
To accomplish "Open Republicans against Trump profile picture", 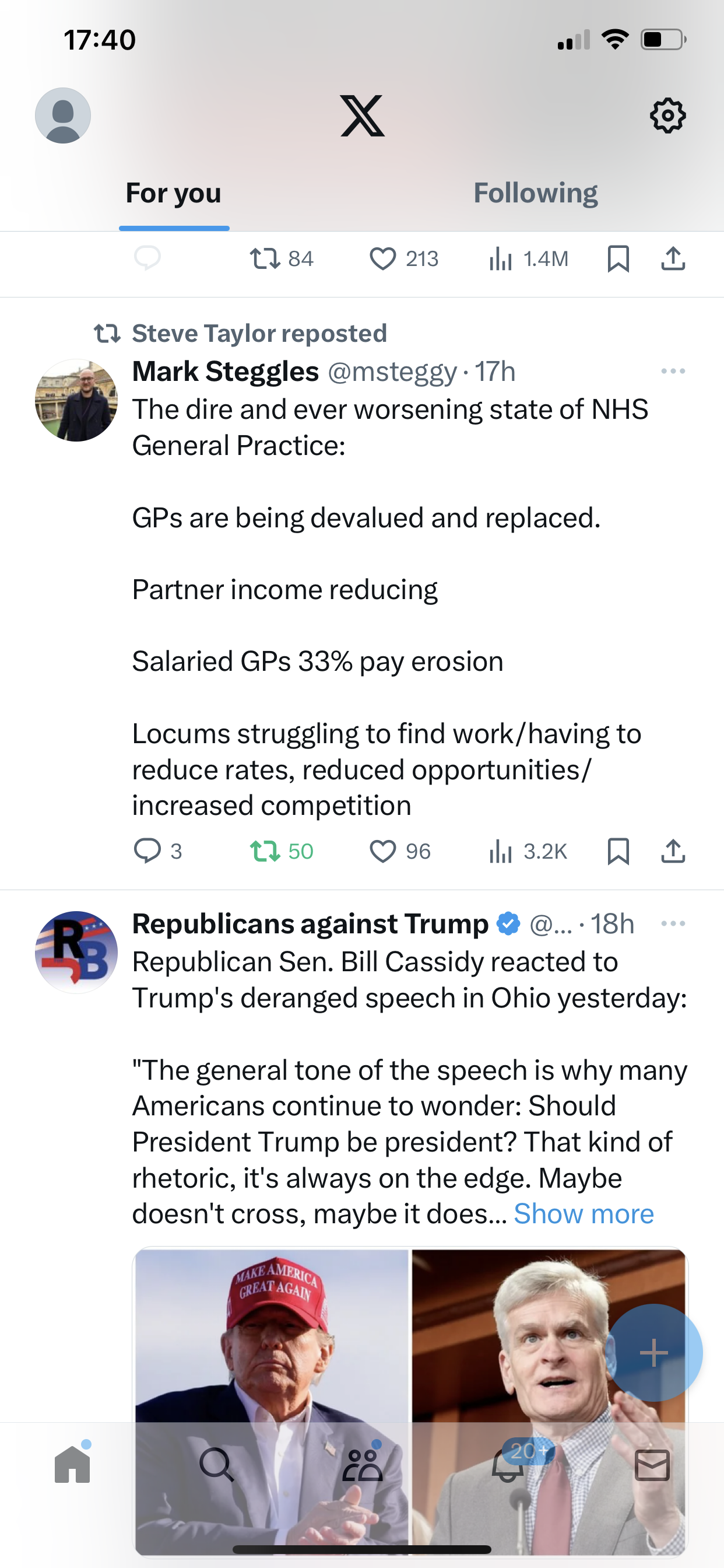I will coord(76,952).
